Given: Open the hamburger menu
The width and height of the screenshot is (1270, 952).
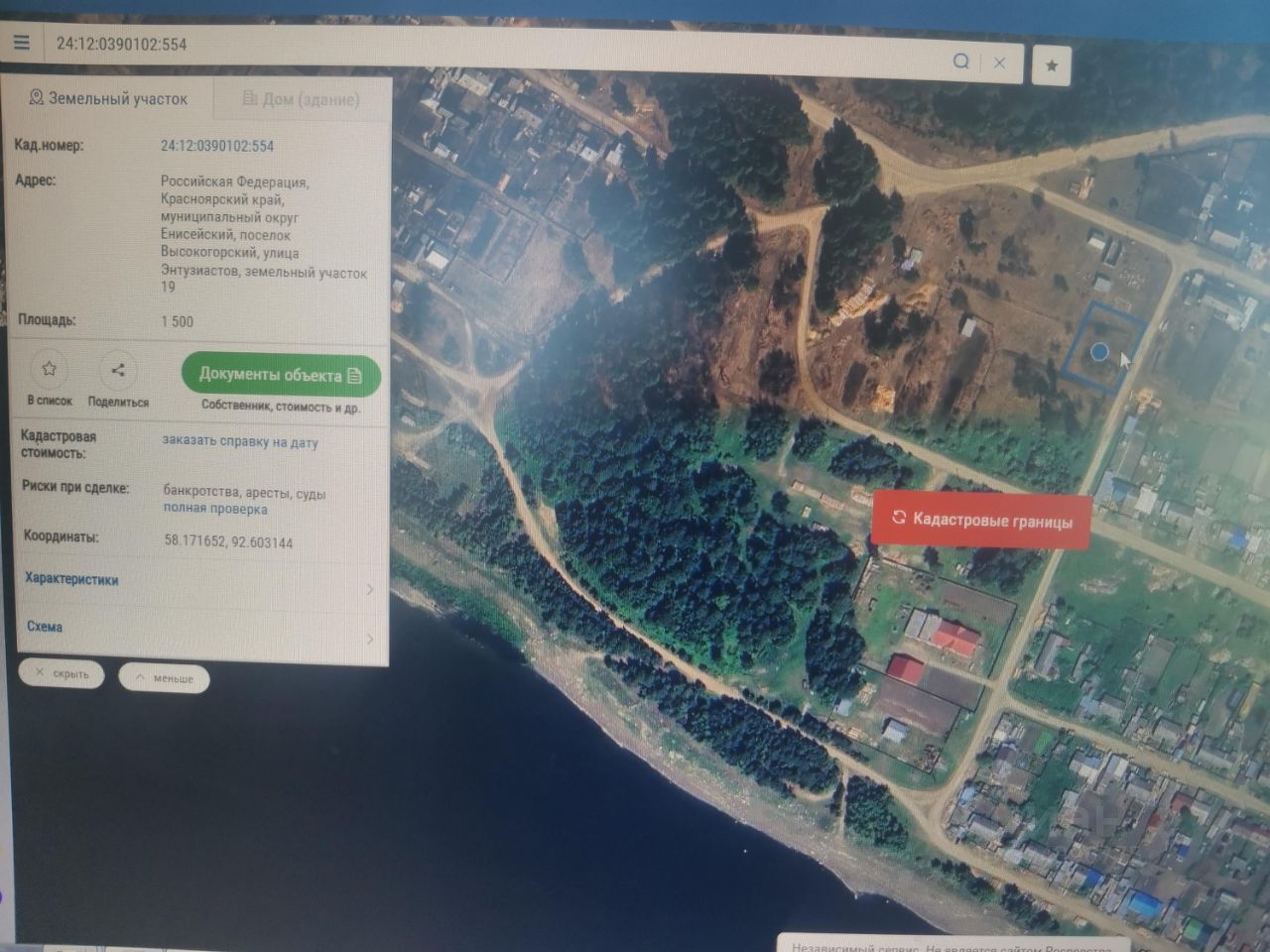Looking at the screenshot, I should [21, 43].
